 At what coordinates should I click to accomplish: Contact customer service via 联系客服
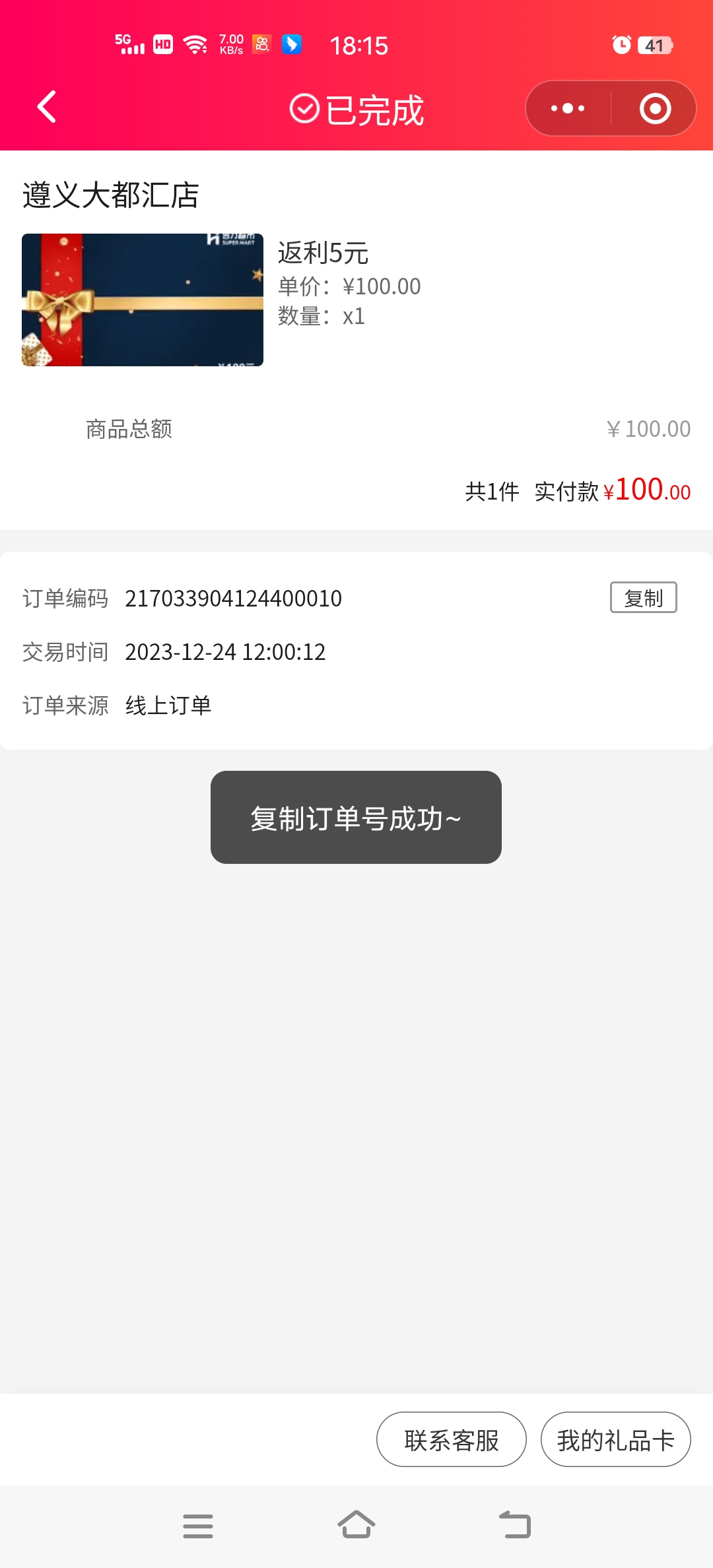(452, 1439)
